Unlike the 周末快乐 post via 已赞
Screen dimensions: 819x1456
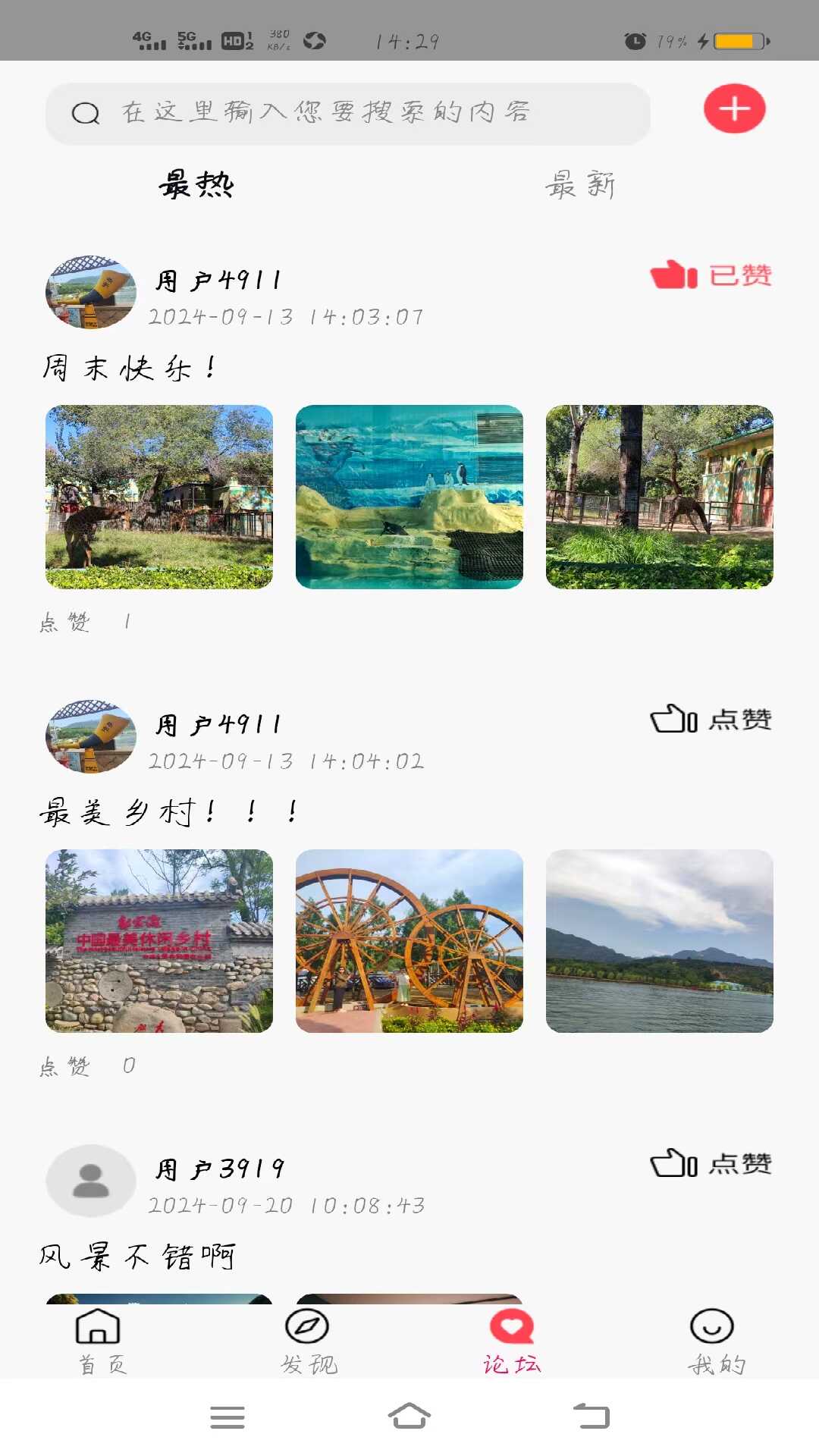tap(711, 275)
